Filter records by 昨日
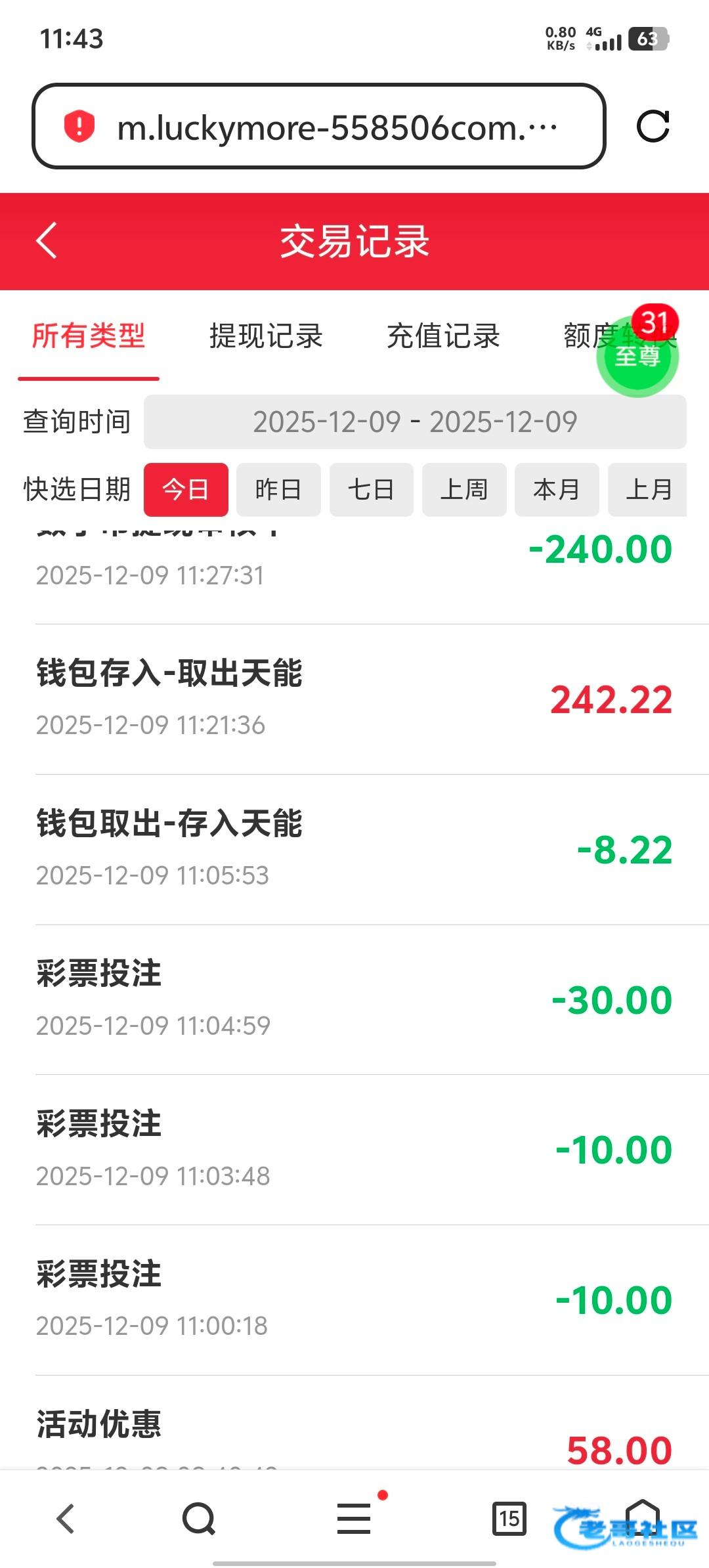This screenshot has width=709, height=1568. coord(278,490)
